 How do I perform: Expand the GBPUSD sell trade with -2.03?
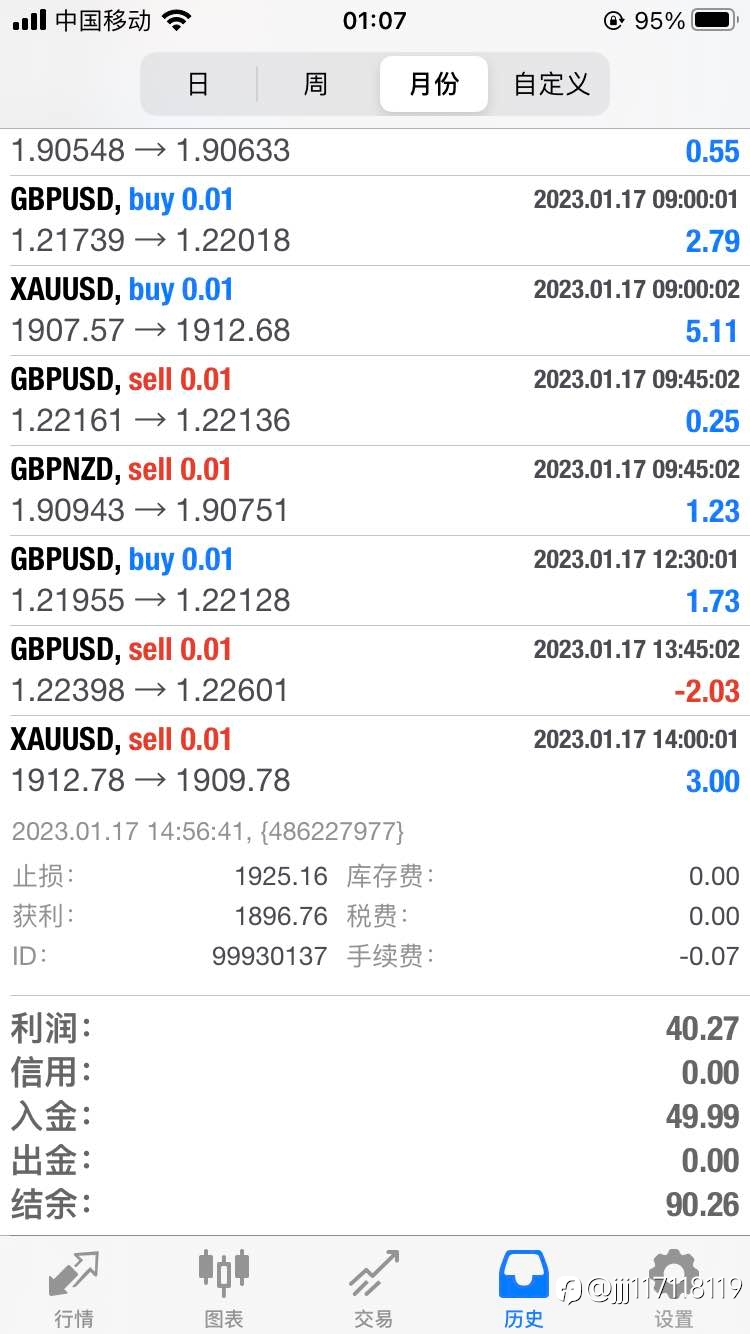(x=375, y=671)
